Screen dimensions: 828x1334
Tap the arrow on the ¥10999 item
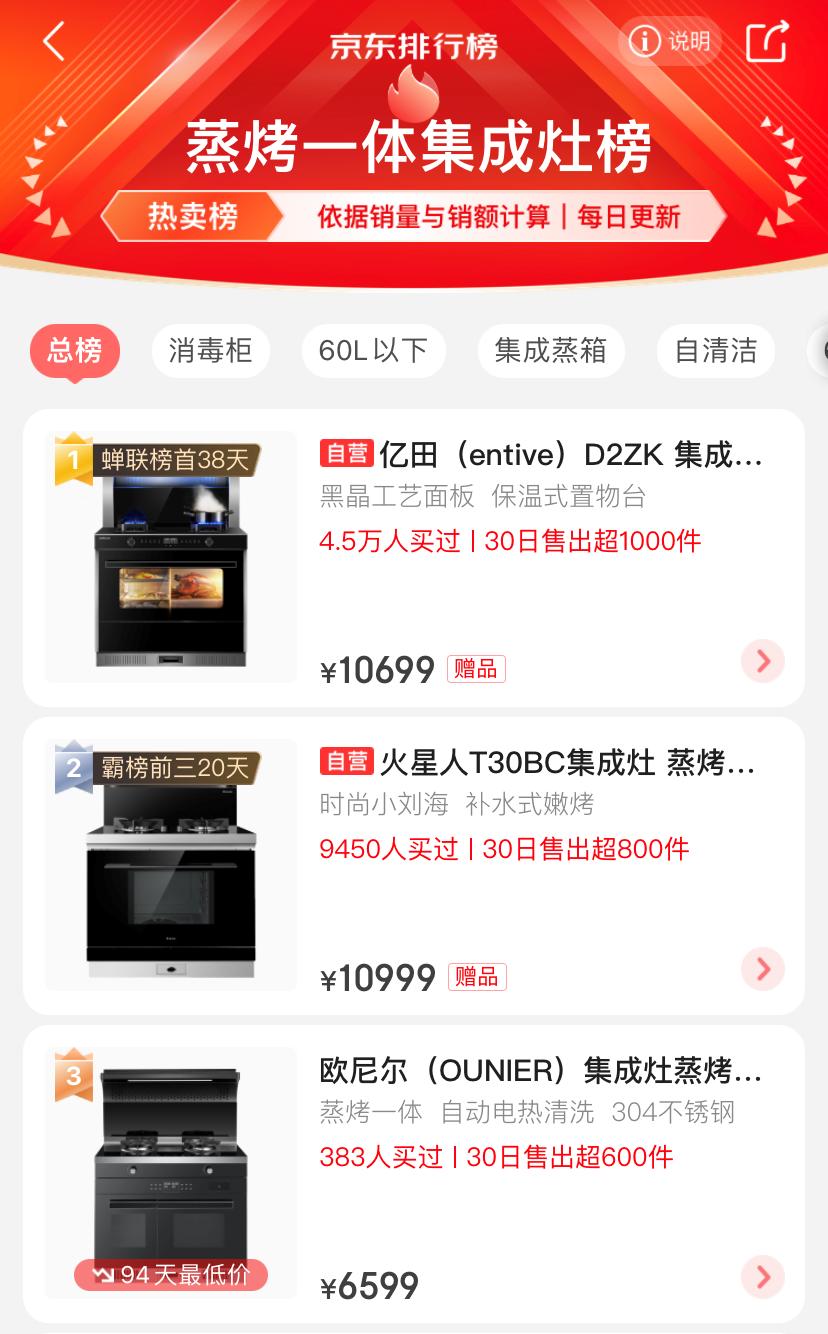(763, 969)
